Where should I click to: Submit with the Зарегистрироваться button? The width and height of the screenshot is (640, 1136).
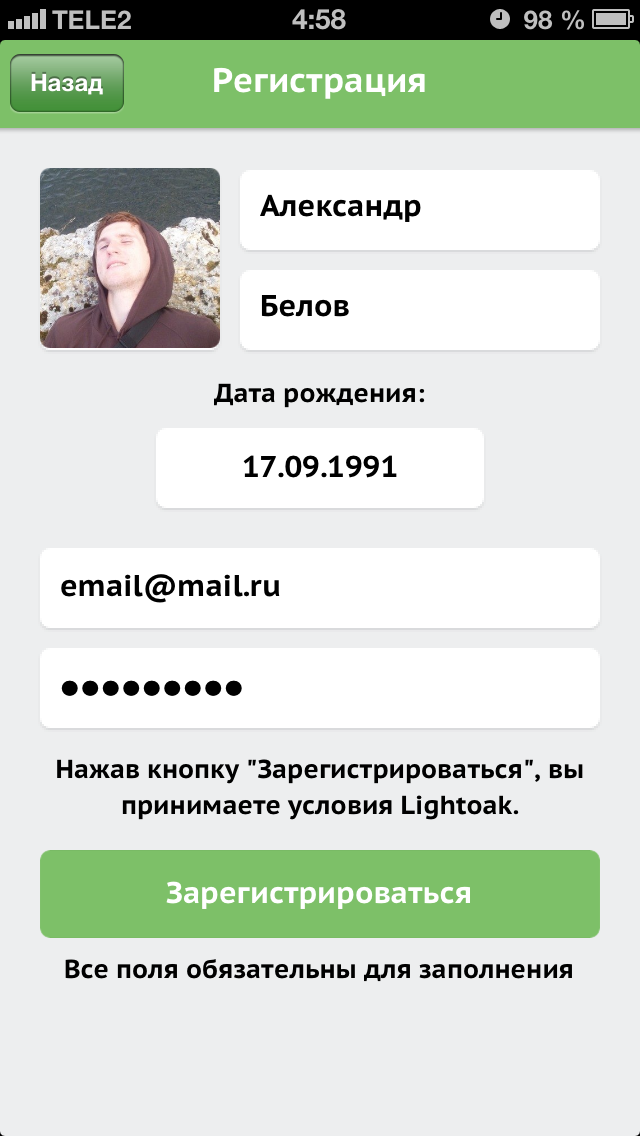tap(320, 893)
